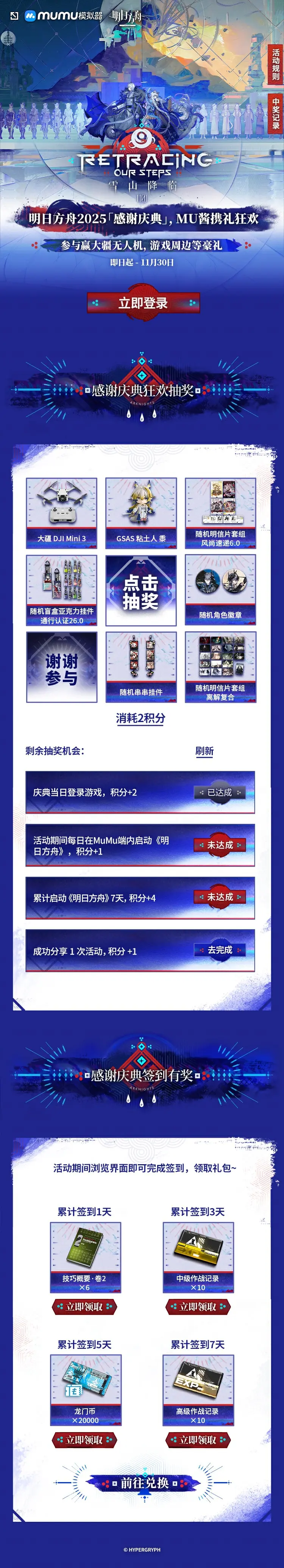Claim the 累计签到1天 reward
The width and height of the screenshot is (284, 1568).
[85, 1307]
